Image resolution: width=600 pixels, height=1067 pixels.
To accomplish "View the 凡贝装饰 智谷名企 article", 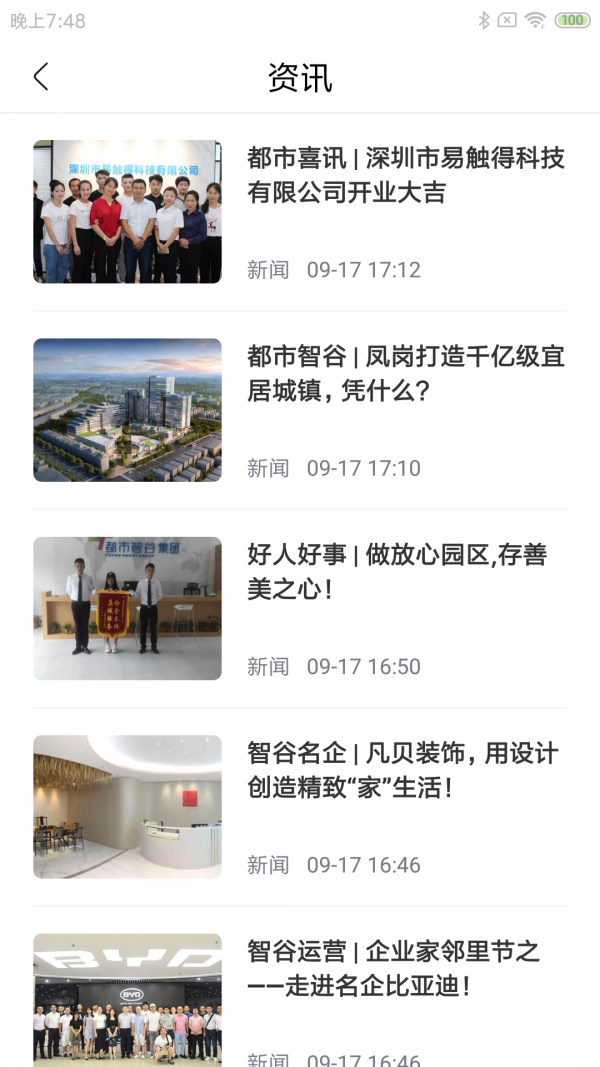I will 300,807.
